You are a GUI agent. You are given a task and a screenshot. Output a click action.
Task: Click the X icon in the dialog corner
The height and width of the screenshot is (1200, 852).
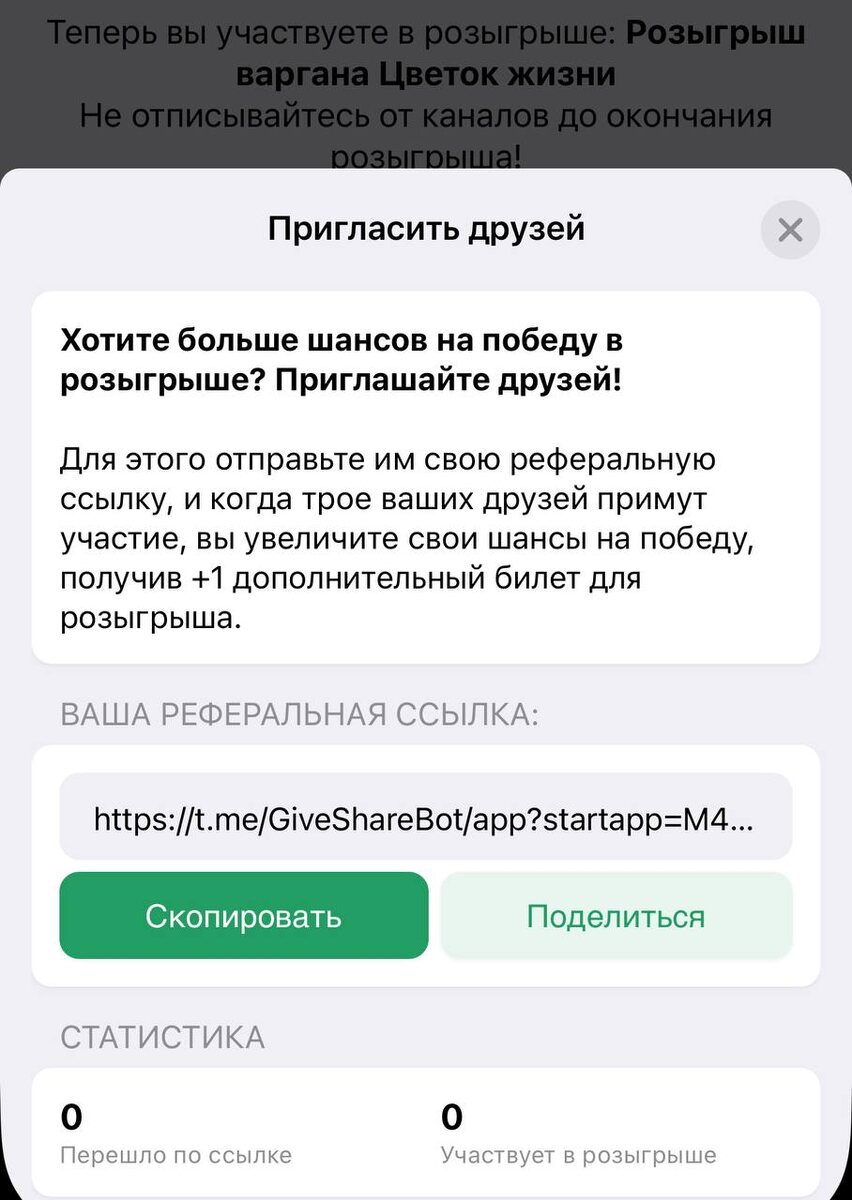coord(789,230)
